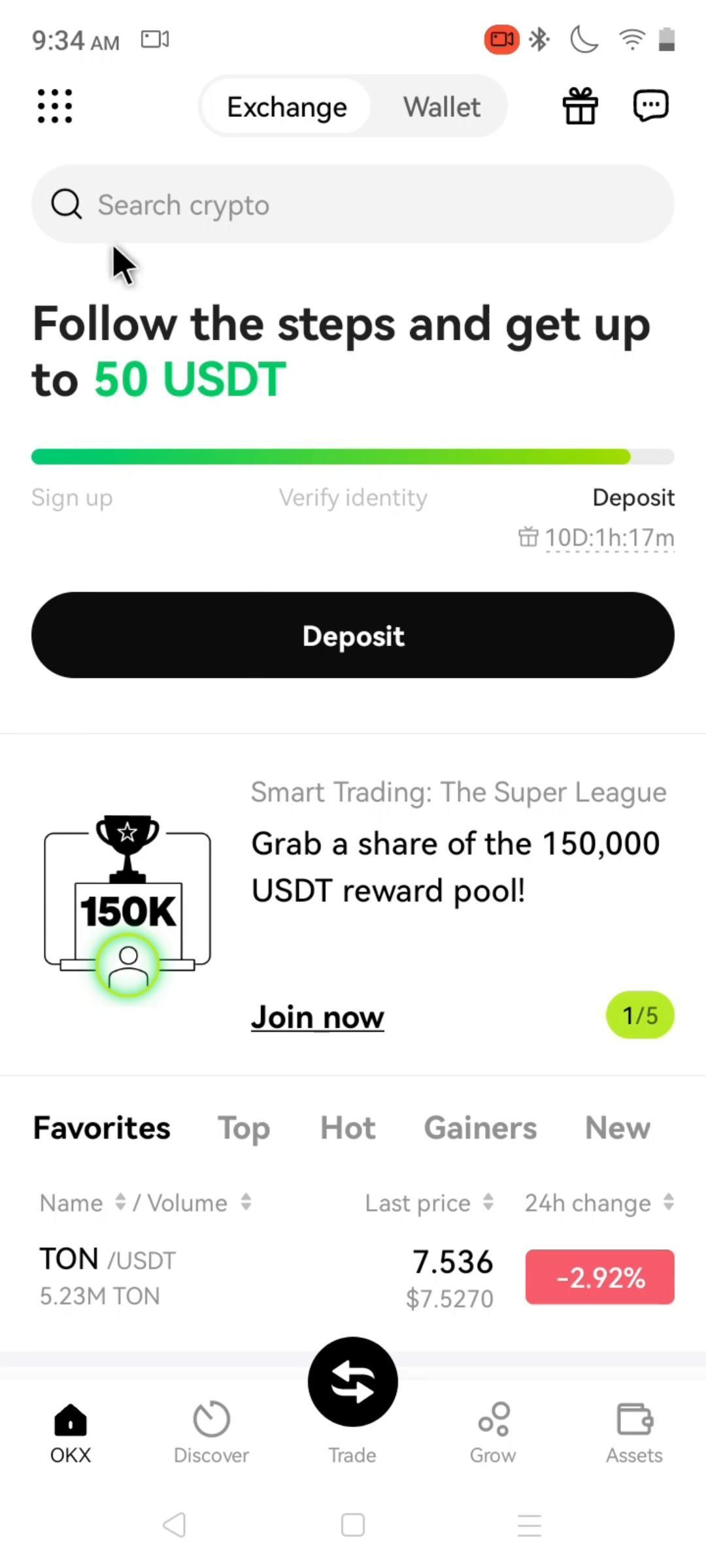Select the Exchange segment
Screen dimensions: 706x1568
[286, 107]
